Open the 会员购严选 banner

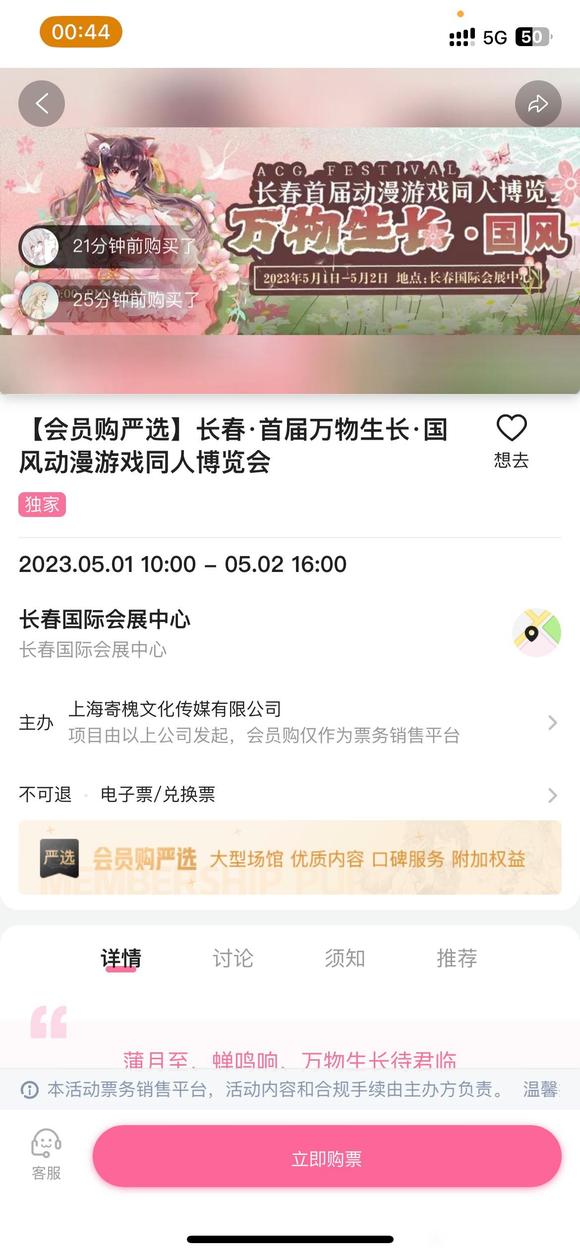(290, 858)
